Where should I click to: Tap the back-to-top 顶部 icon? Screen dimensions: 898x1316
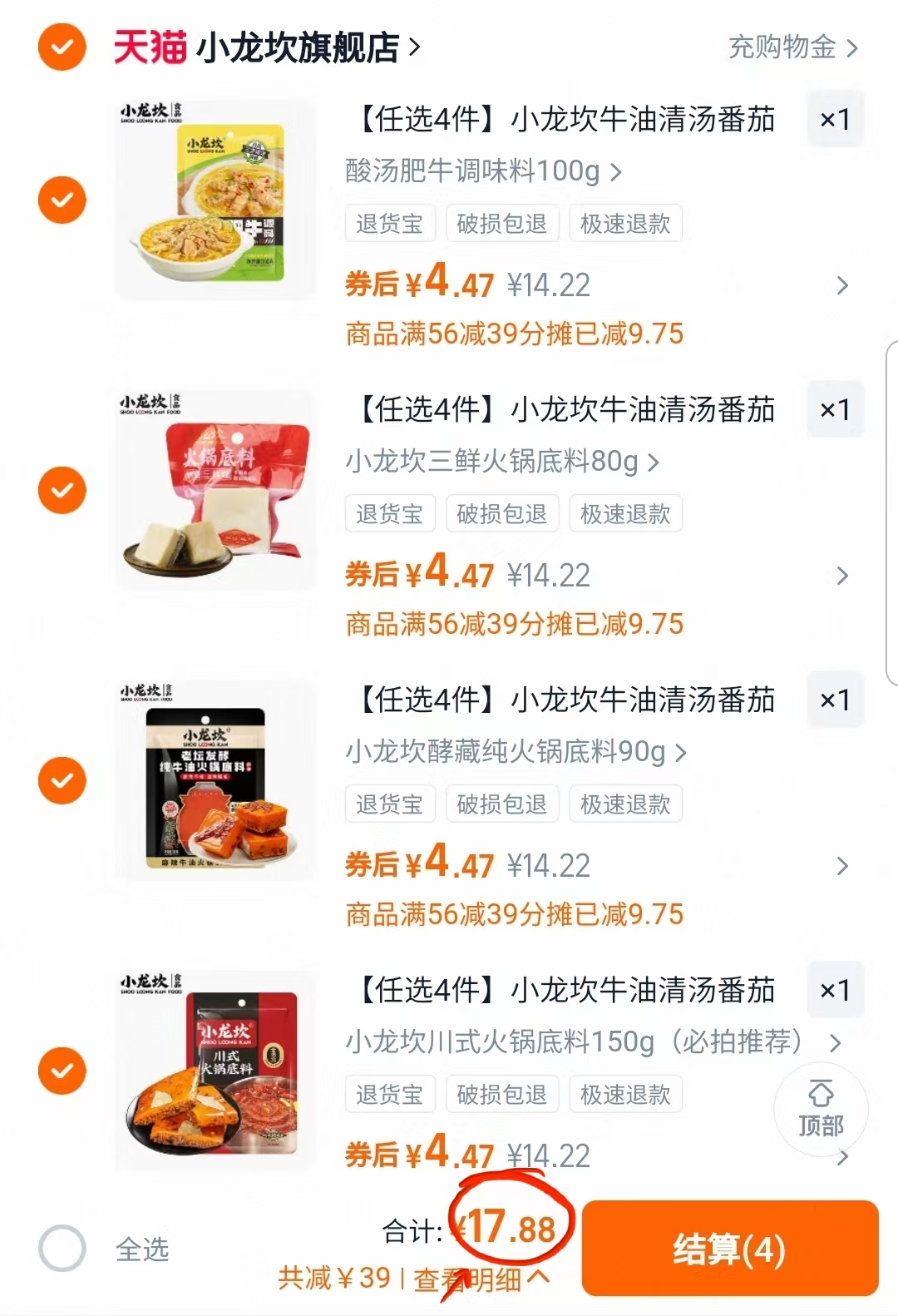(822, 1111)
